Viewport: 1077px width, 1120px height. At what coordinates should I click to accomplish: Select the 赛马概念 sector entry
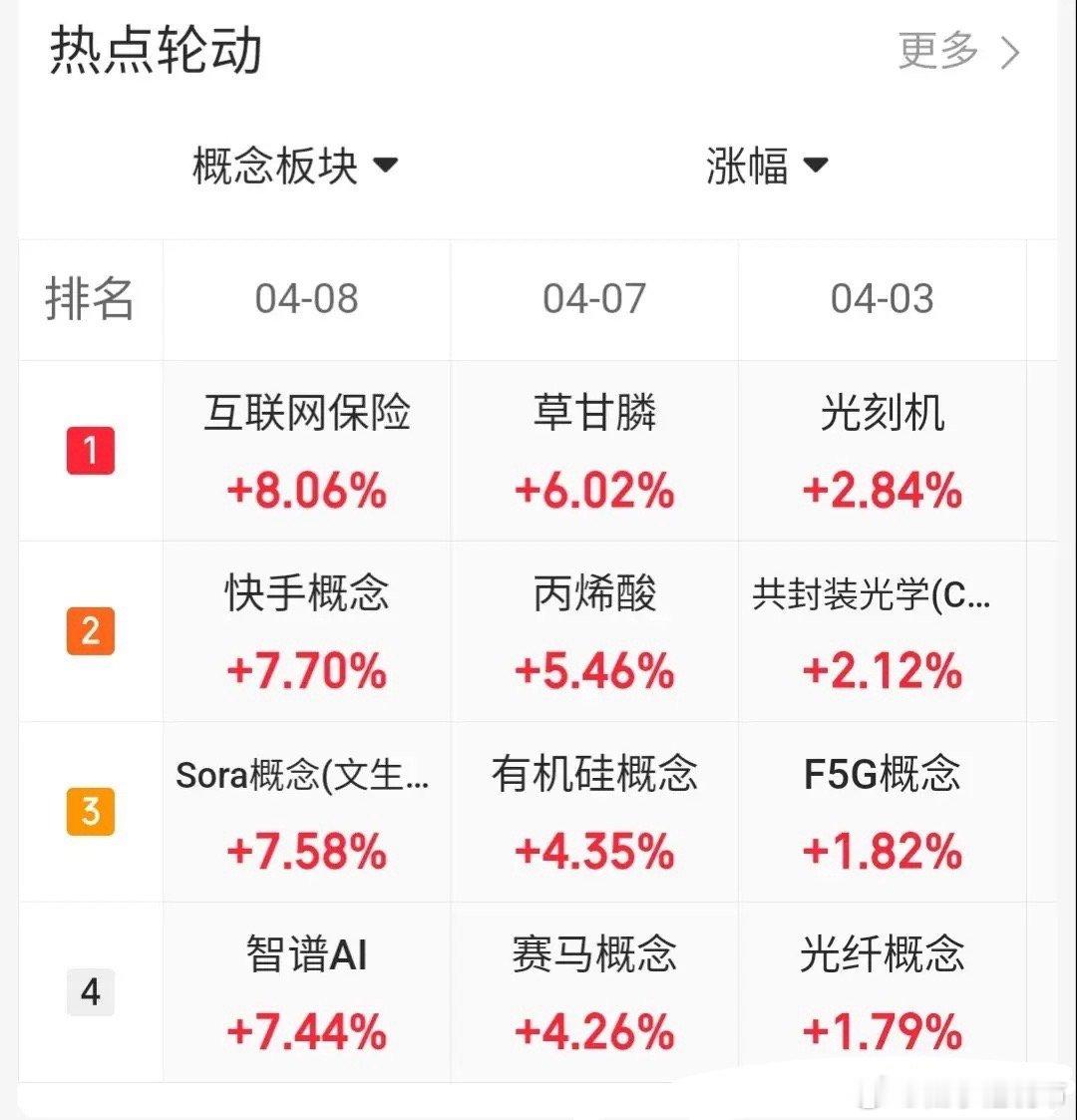pos(594,954)
